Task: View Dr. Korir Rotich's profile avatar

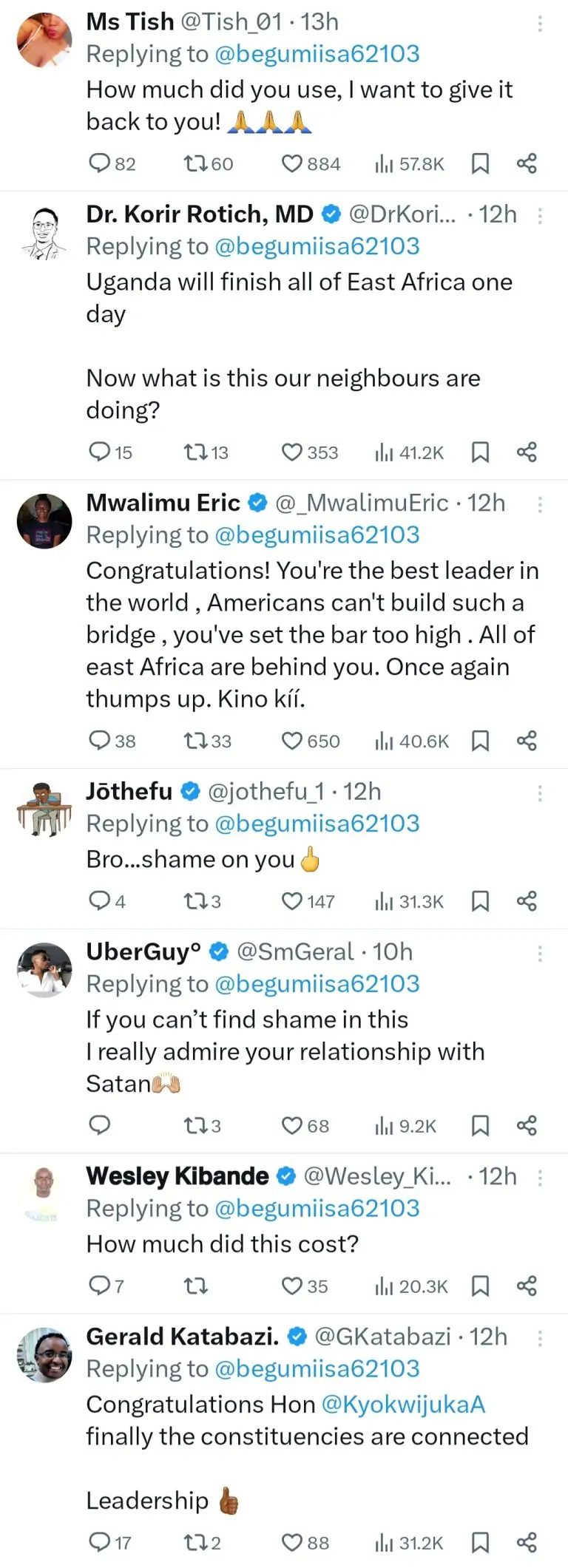Action: tap(44, 232)
